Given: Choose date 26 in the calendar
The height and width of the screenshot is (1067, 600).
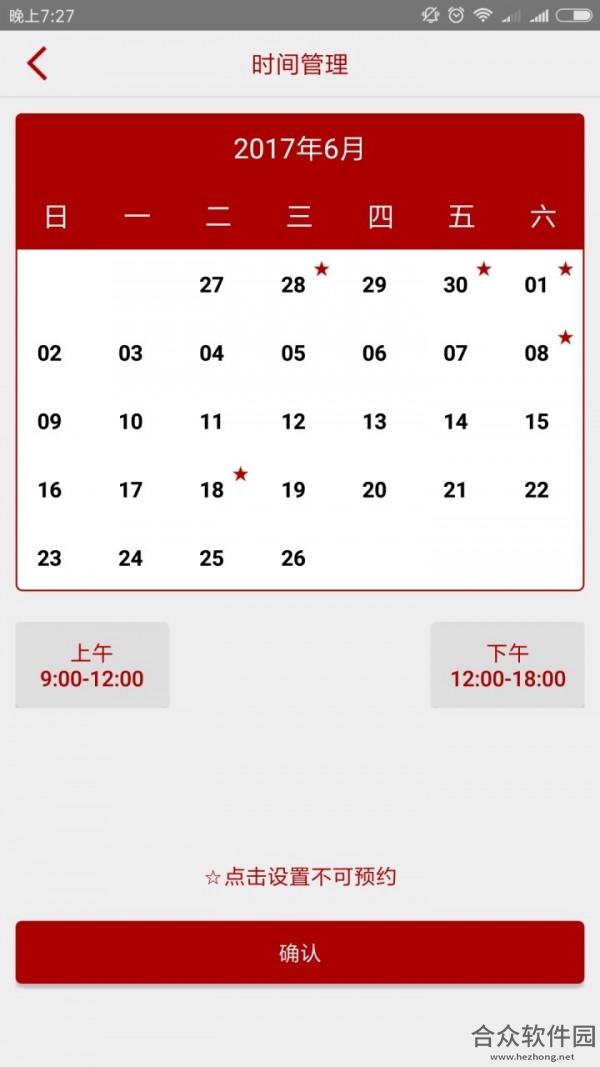Looking at the screenshot, I should click(293, 558).
